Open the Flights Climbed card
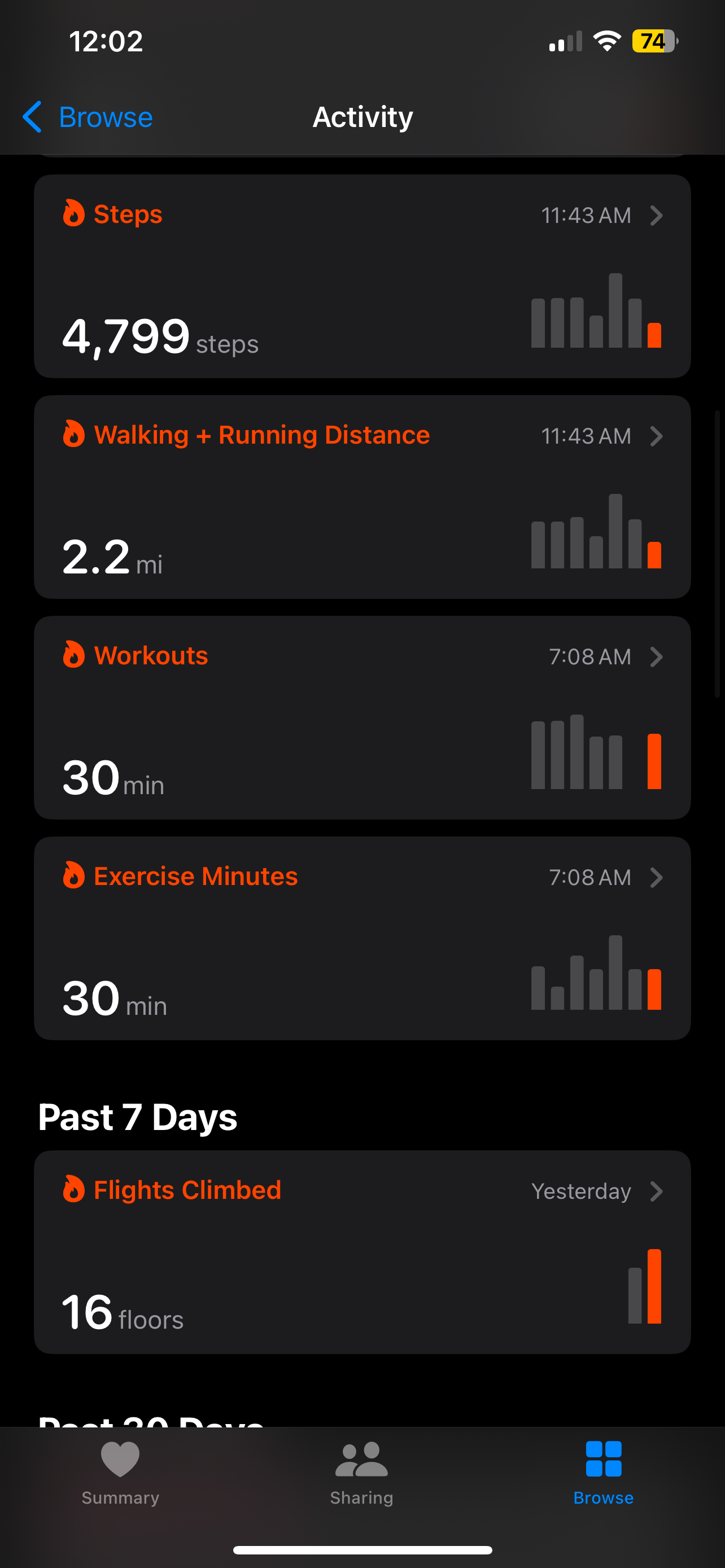Image resolution: width=725 pixels, height=1568 pixels. (362, 1251)
